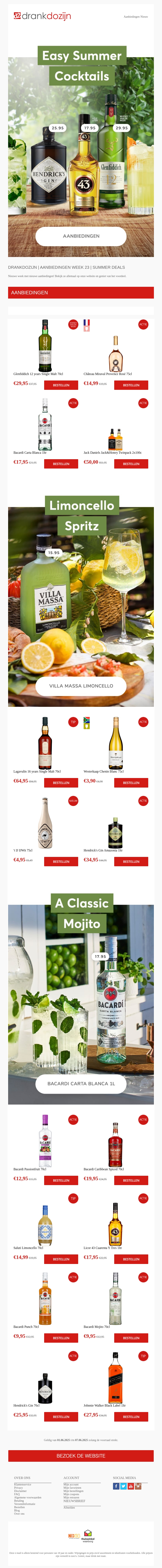The height and width of the screenshot is (1568, 162).
Task: Open the Bacardi Carta Blanca 1L offer
Action: coord(81,1083)
